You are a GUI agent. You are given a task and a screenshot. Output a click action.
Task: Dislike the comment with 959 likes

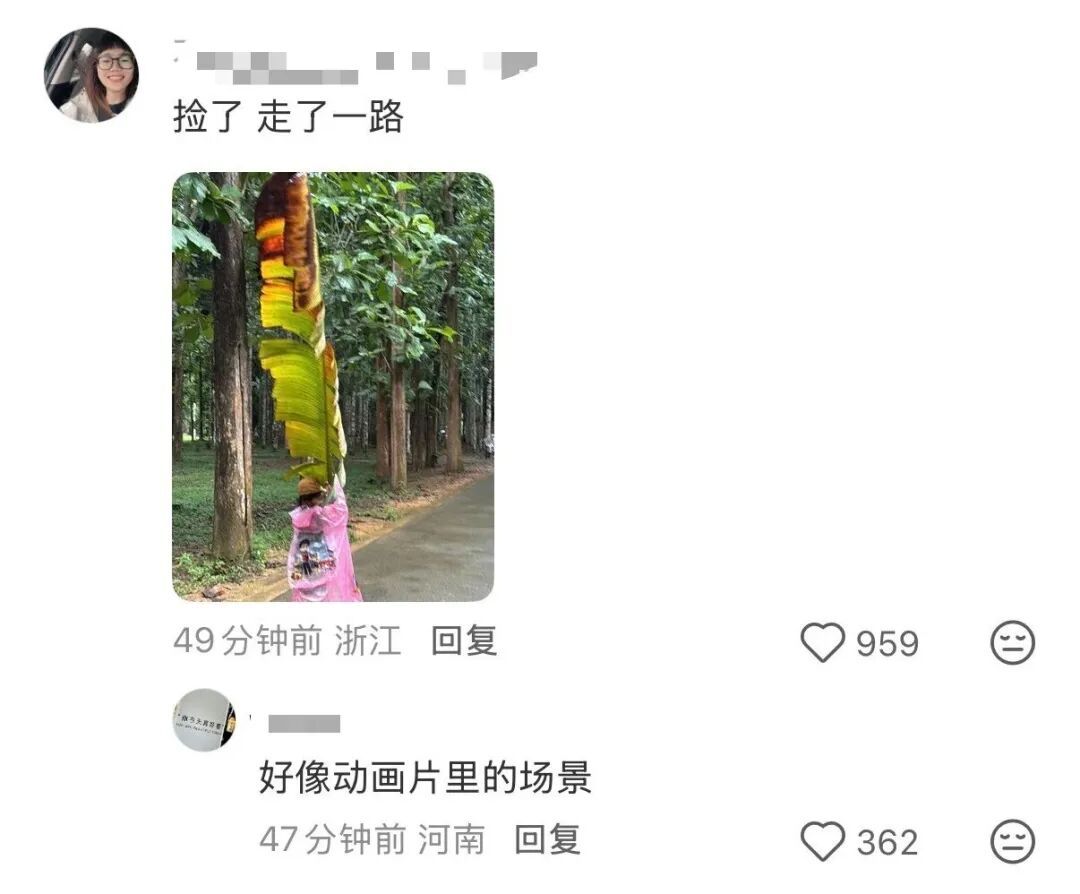tap(1012, 643)
